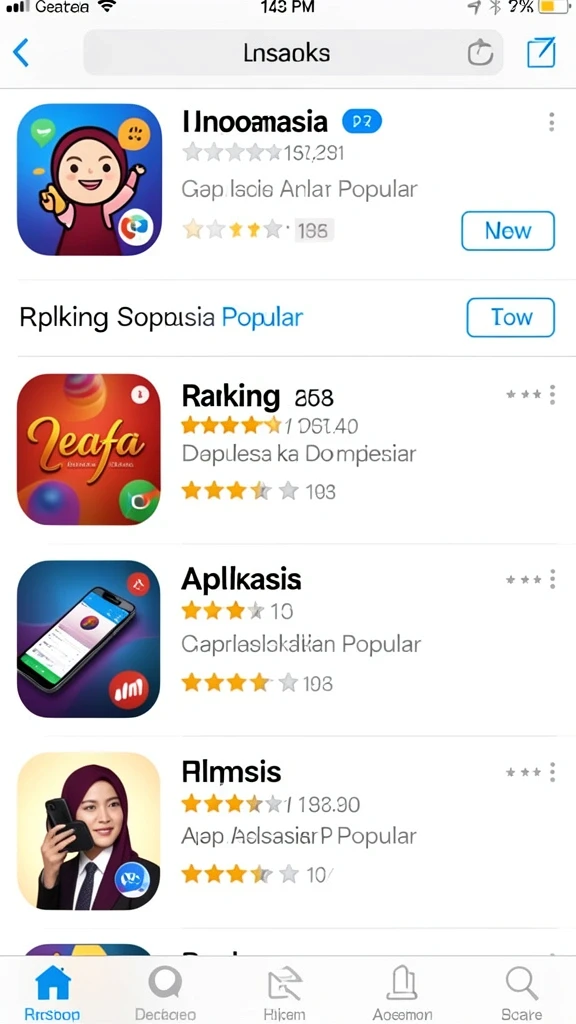Open the Aplikasis app listing
Viewport: 576px width, 1024px height.
coord(288,639)
